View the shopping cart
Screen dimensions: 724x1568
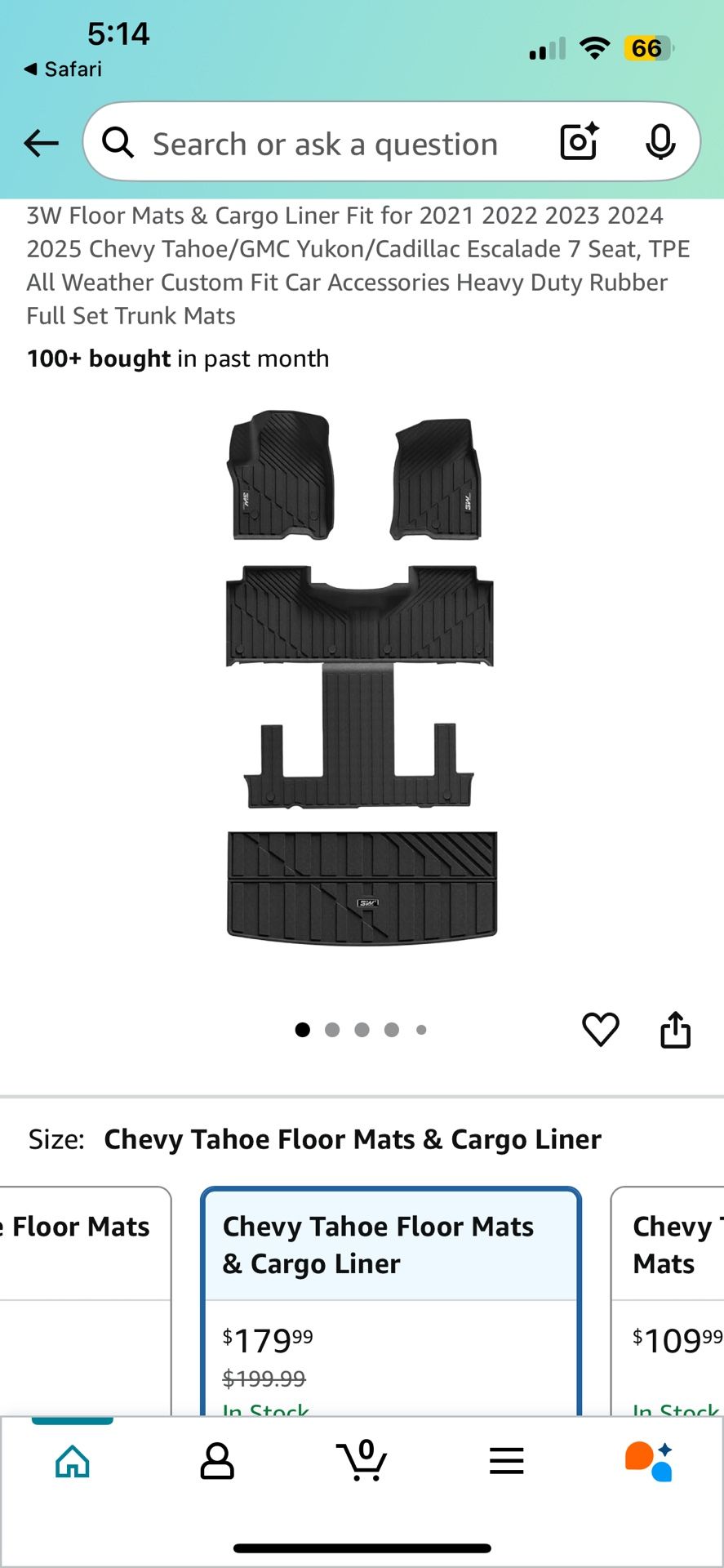coord(362,1460)
